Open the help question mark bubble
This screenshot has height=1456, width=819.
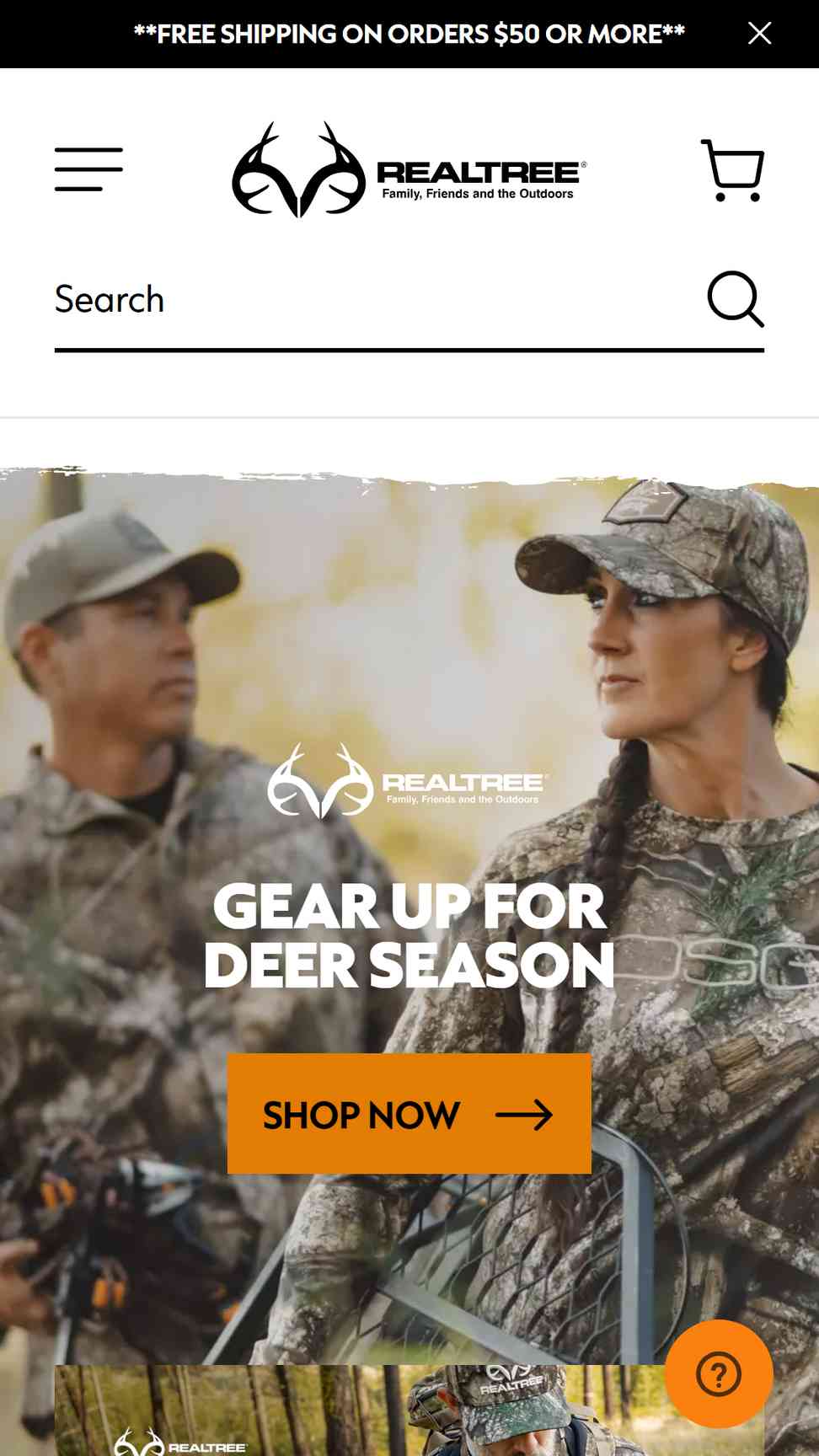tap(719, 1374)
